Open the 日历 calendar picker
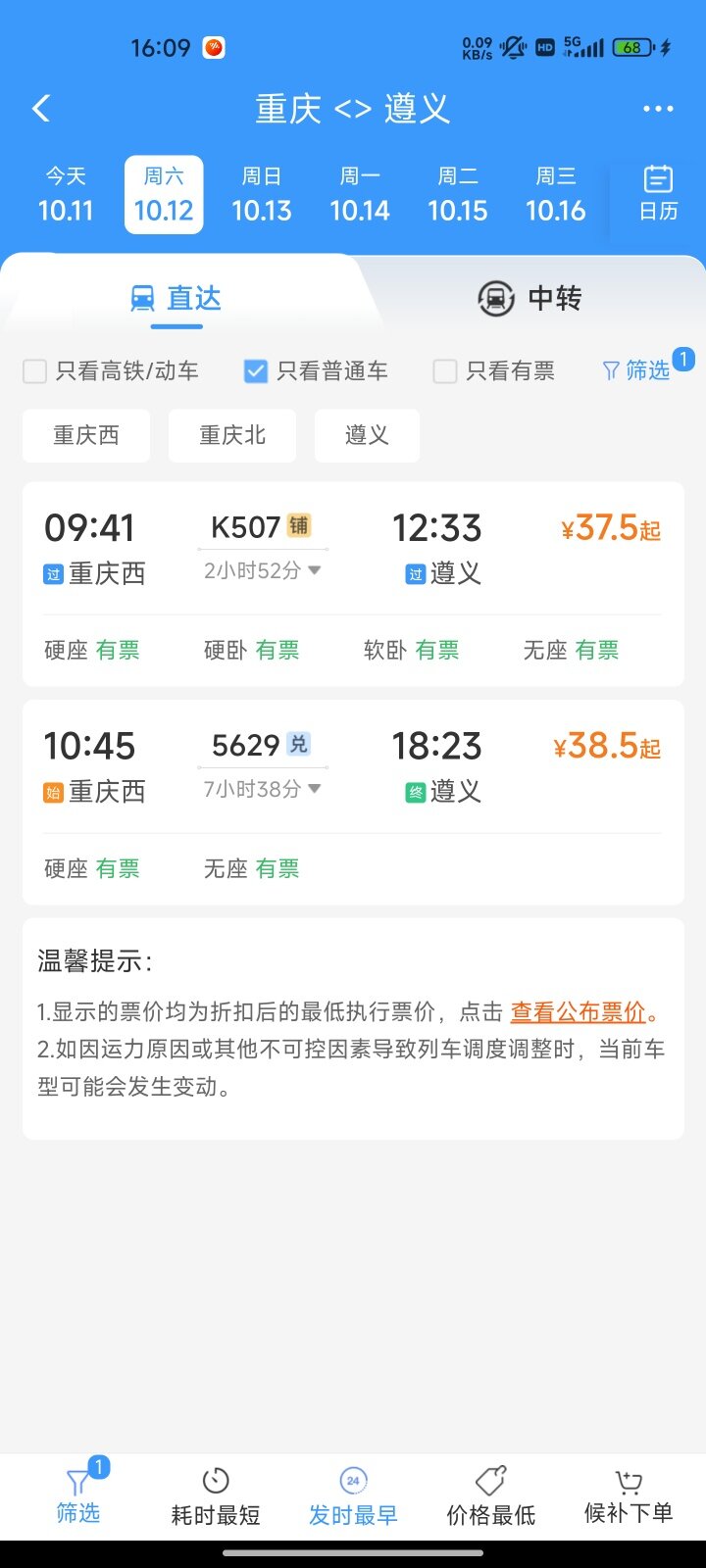 pos(658,194)
